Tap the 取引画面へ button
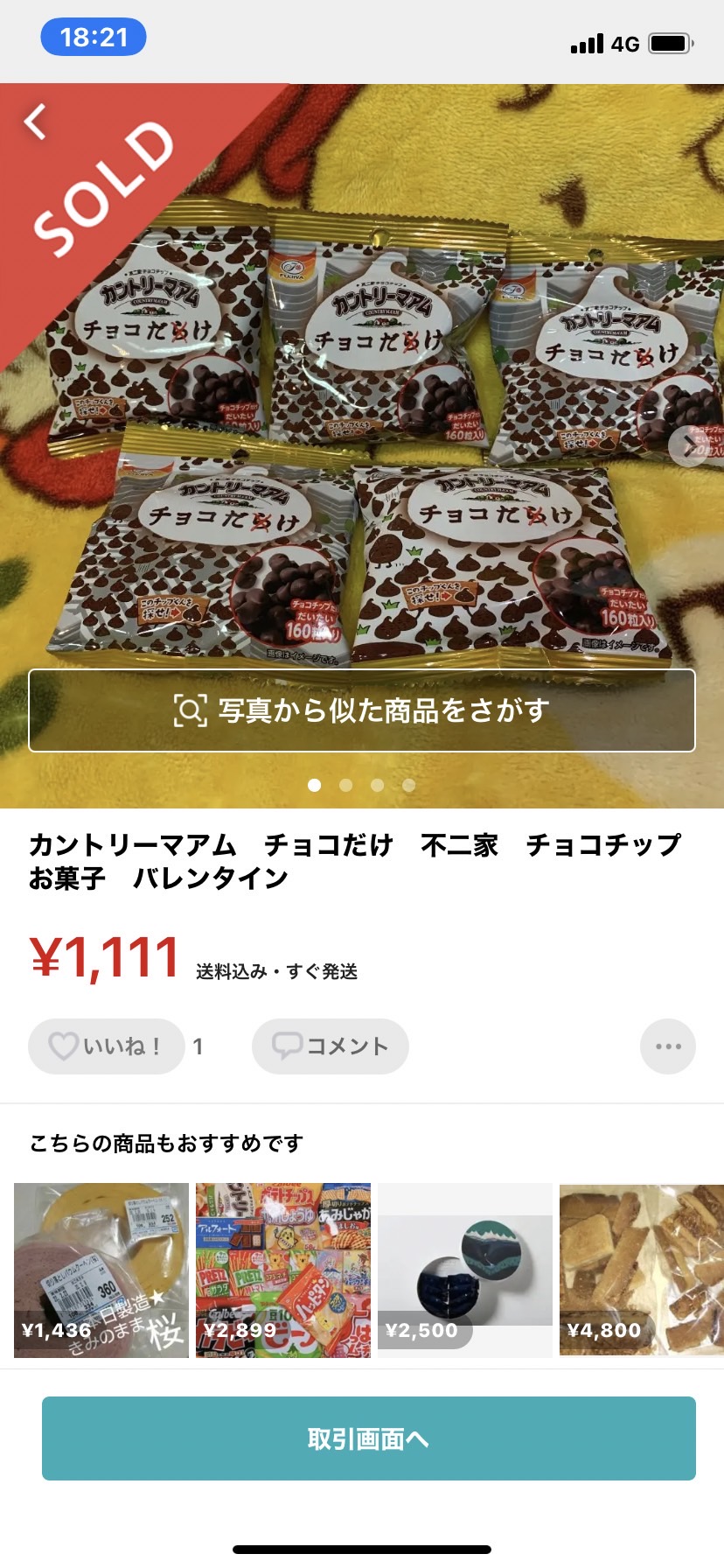This screenshot has height=1568, width=724. [369, 1438]
